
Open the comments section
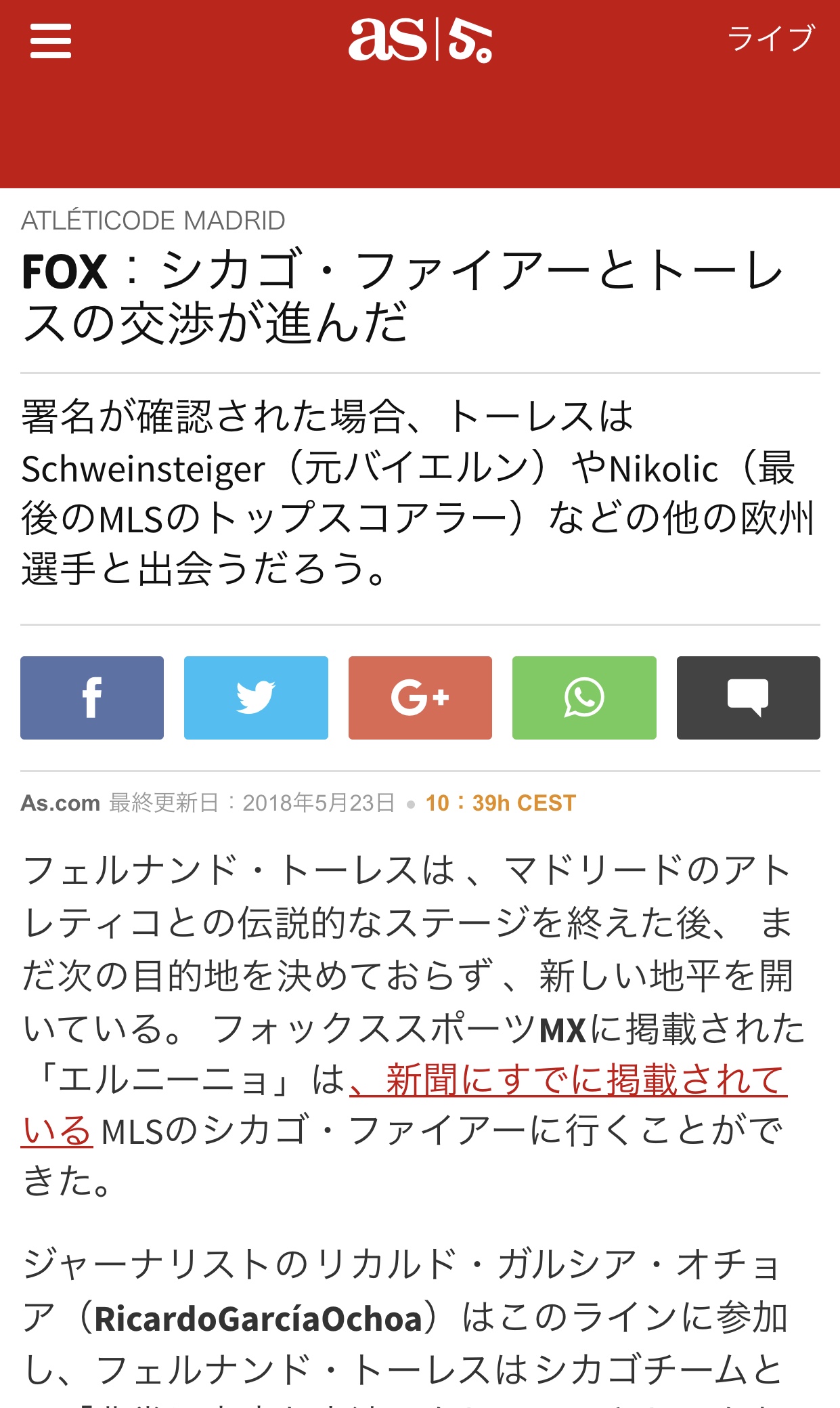748,698
